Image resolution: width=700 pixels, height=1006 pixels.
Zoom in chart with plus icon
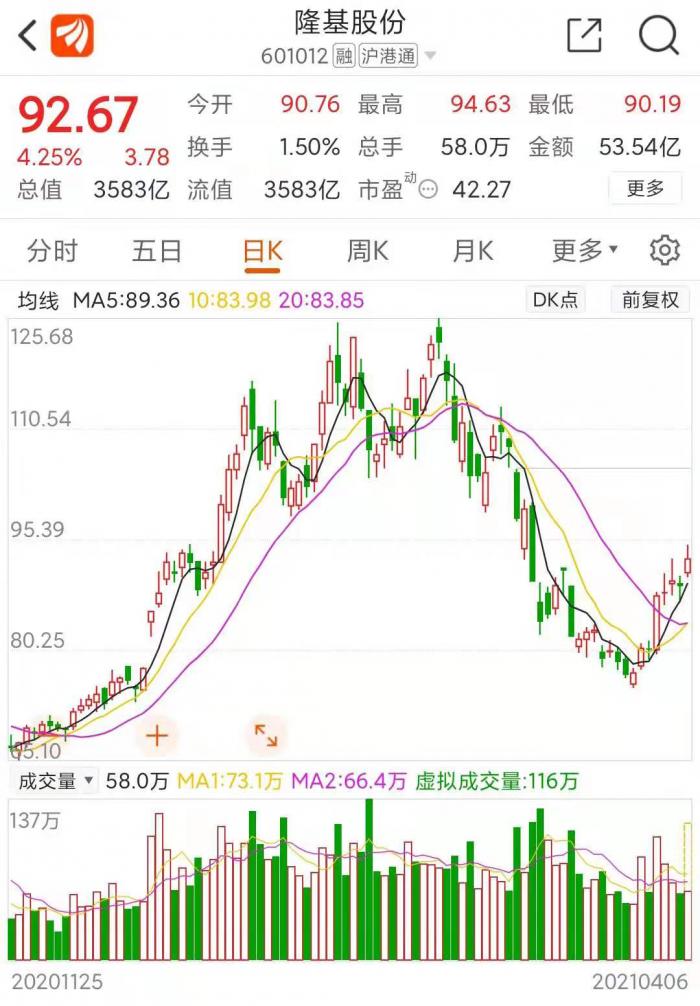coord(158,736)
